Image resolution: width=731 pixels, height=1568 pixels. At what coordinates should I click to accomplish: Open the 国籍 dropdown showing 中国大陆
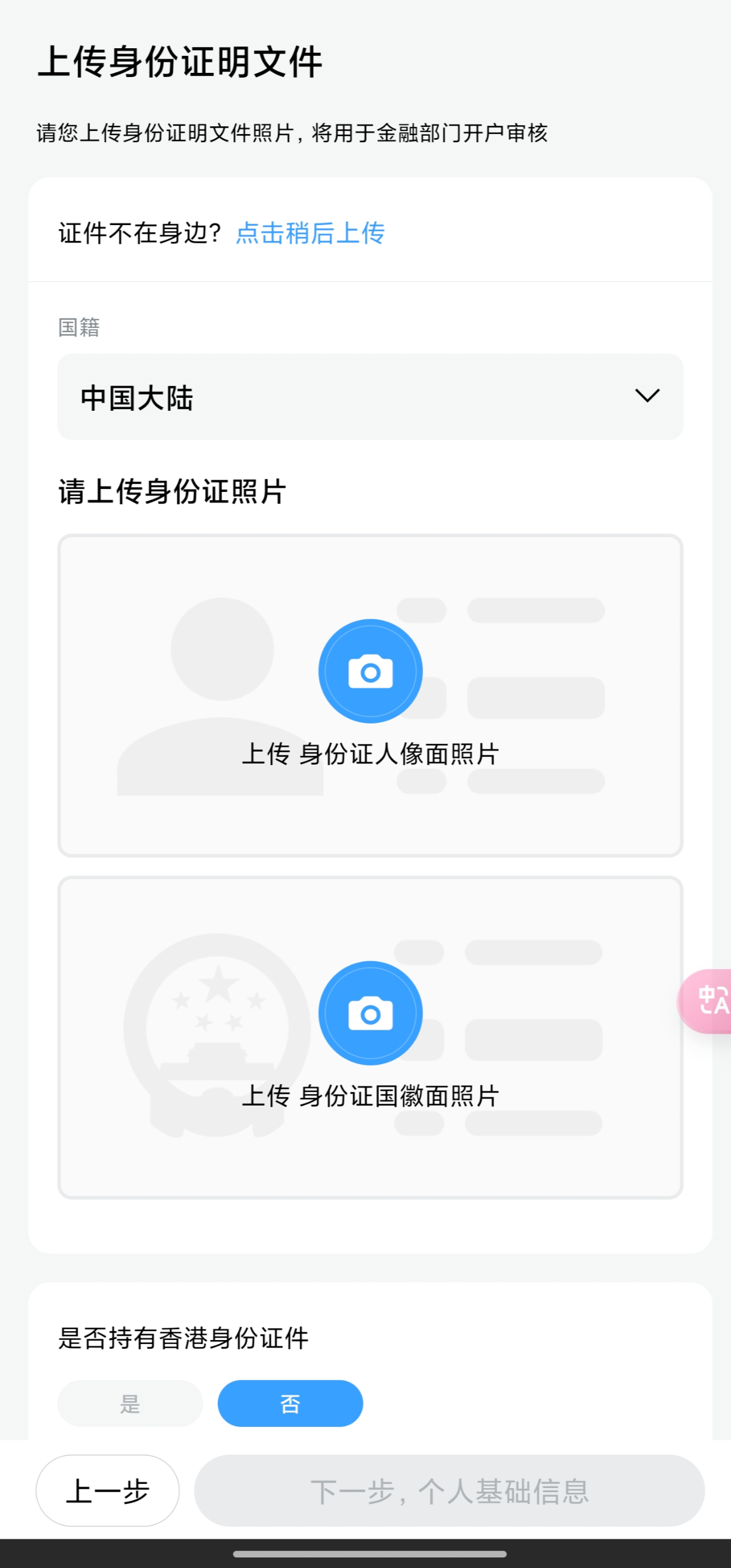(370, 397)
